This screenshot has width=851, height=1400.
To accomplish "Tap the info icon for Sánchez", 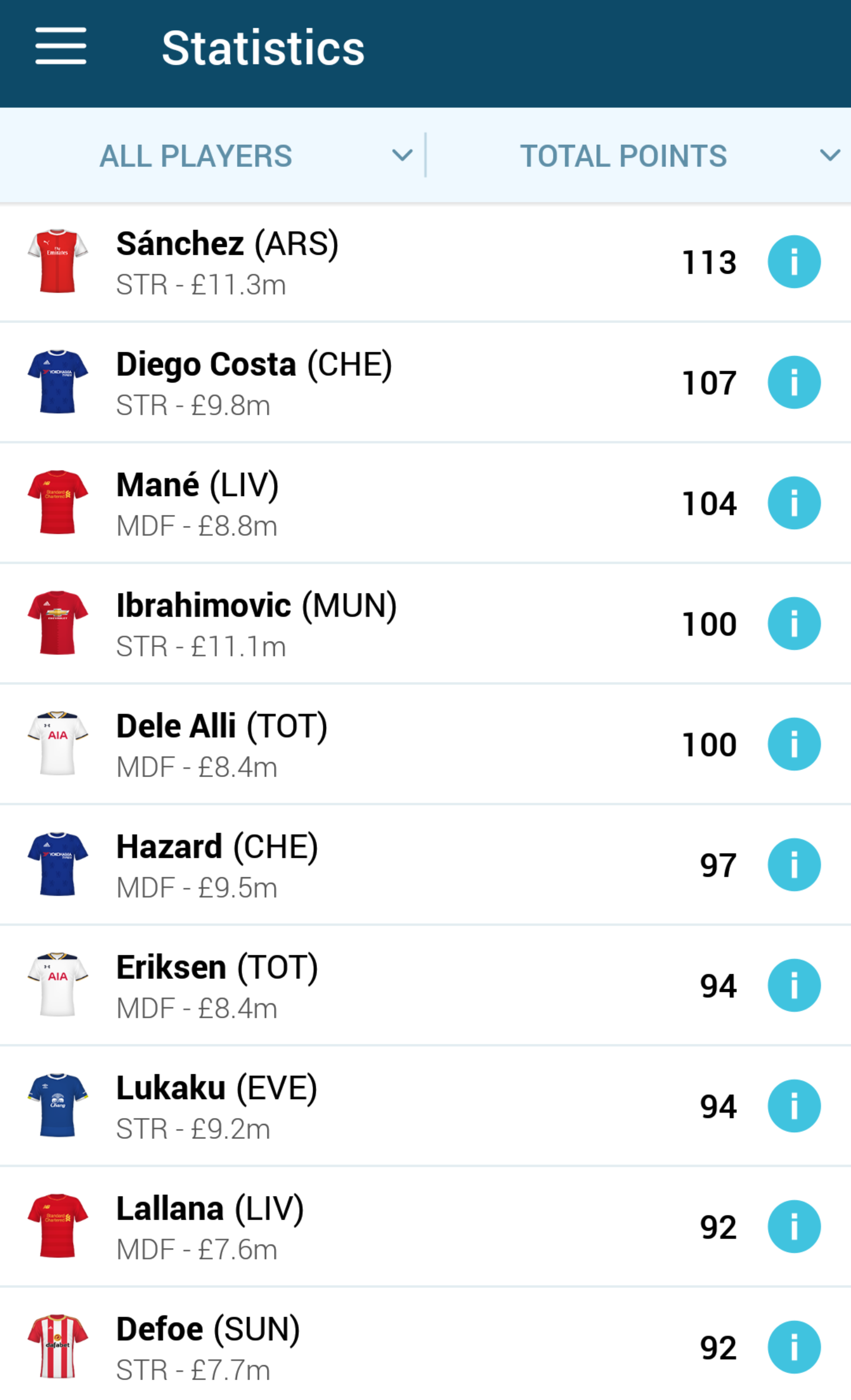I will pos(794,262).
